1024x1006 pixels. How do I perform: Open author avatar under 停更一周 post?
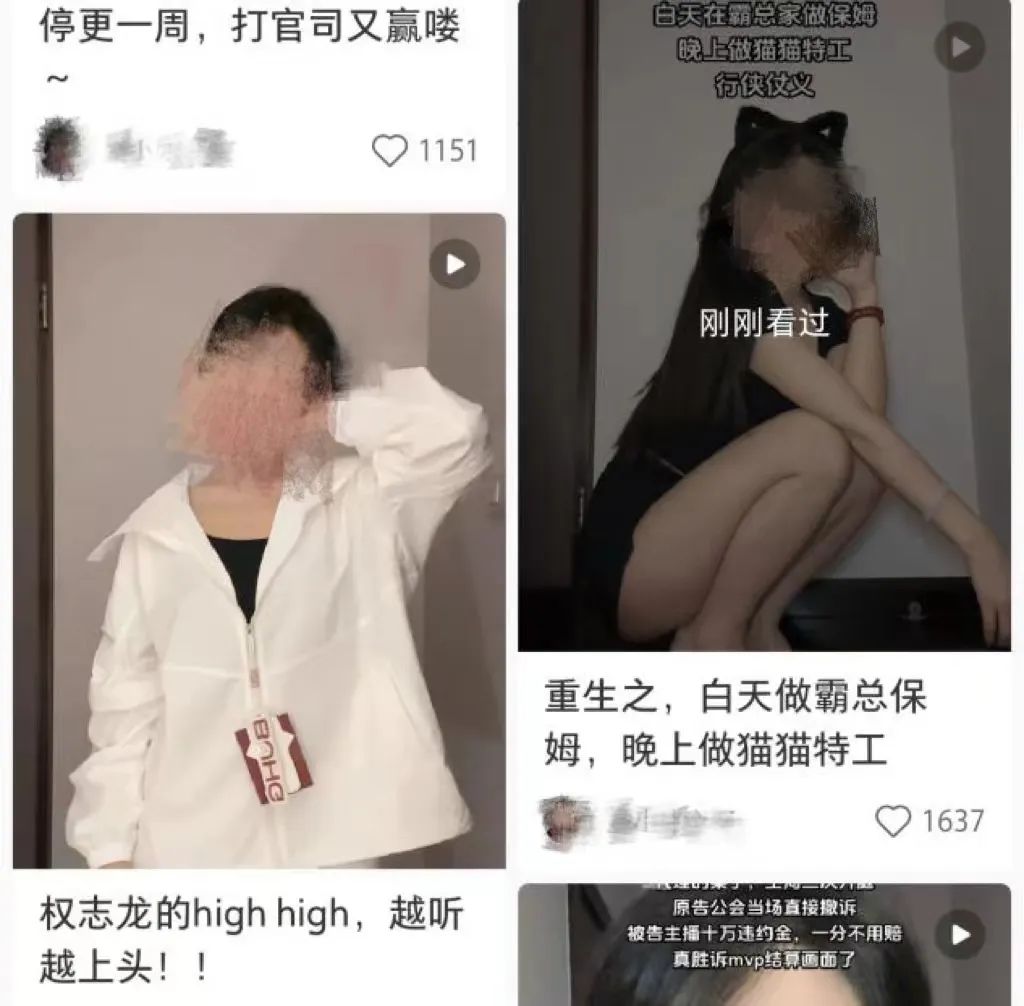(x=58, y=149)
